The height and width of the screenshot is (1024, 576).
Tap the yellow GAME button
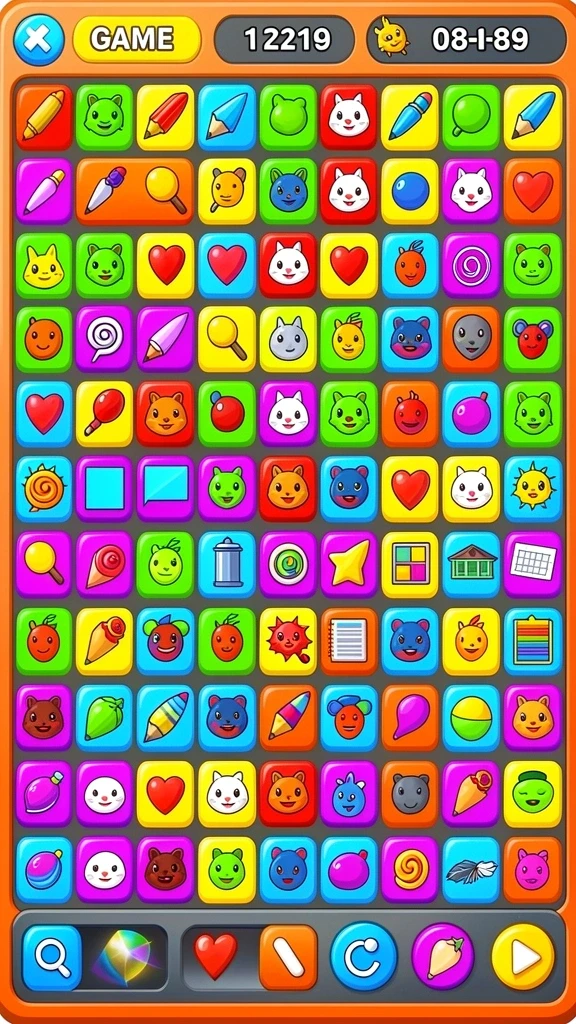click(x=136, y=40)
